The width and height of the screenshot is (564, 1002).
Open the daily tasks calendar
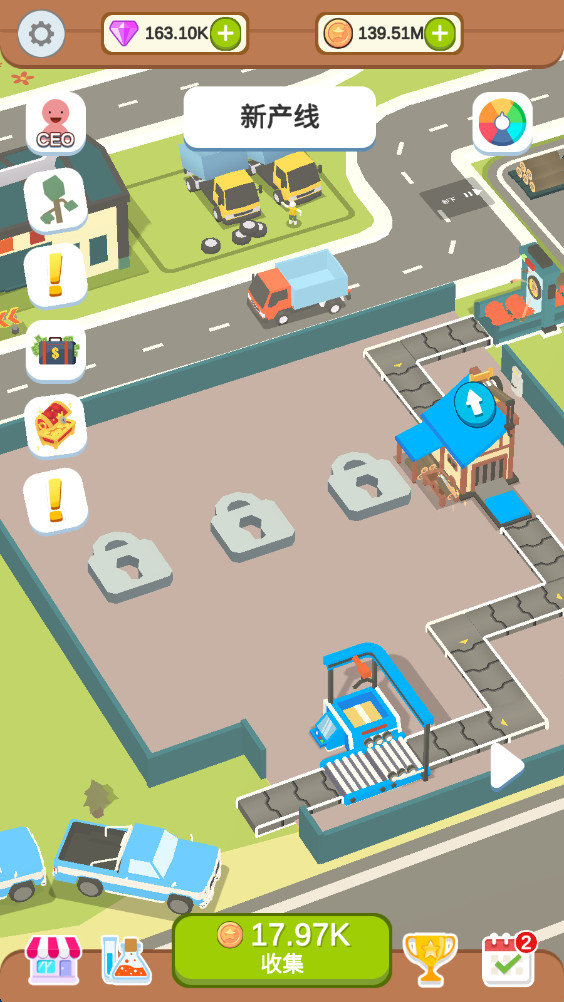[x=509, y=960]
